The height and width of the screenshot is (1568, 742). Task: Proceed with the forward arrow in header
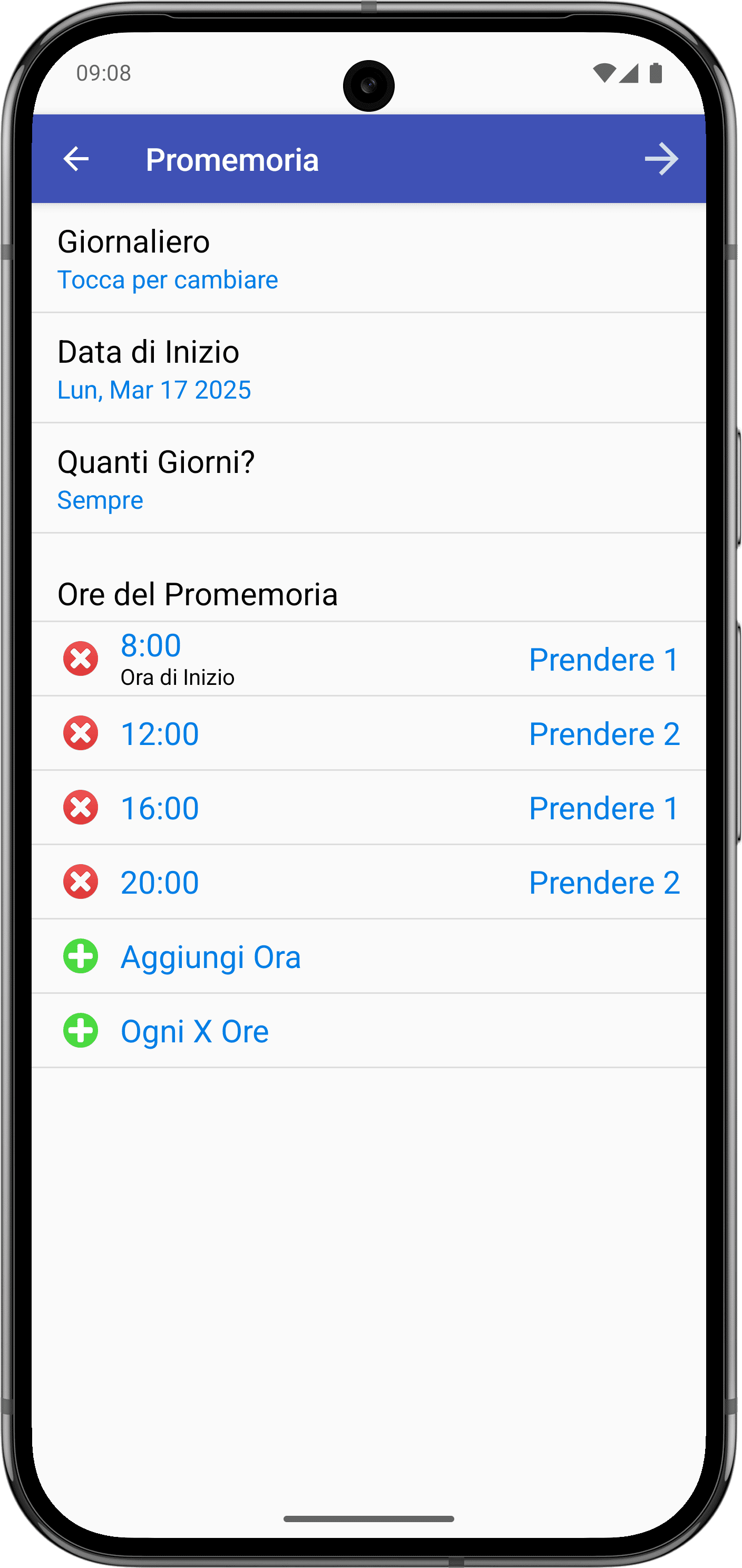pos(662,159)
